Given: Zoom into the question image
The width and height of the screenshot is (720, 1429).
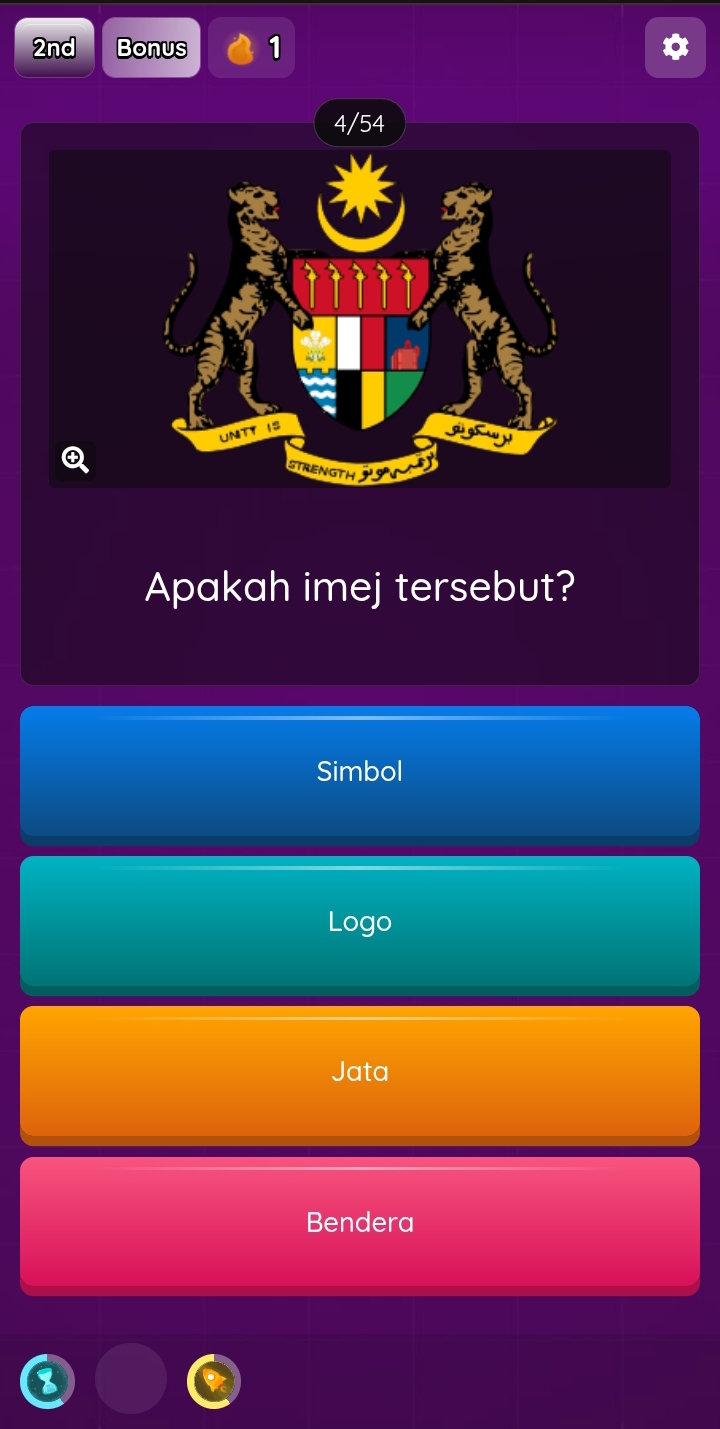Looking at the screenshot, I should pyautogui.click(x=76, y=460).
